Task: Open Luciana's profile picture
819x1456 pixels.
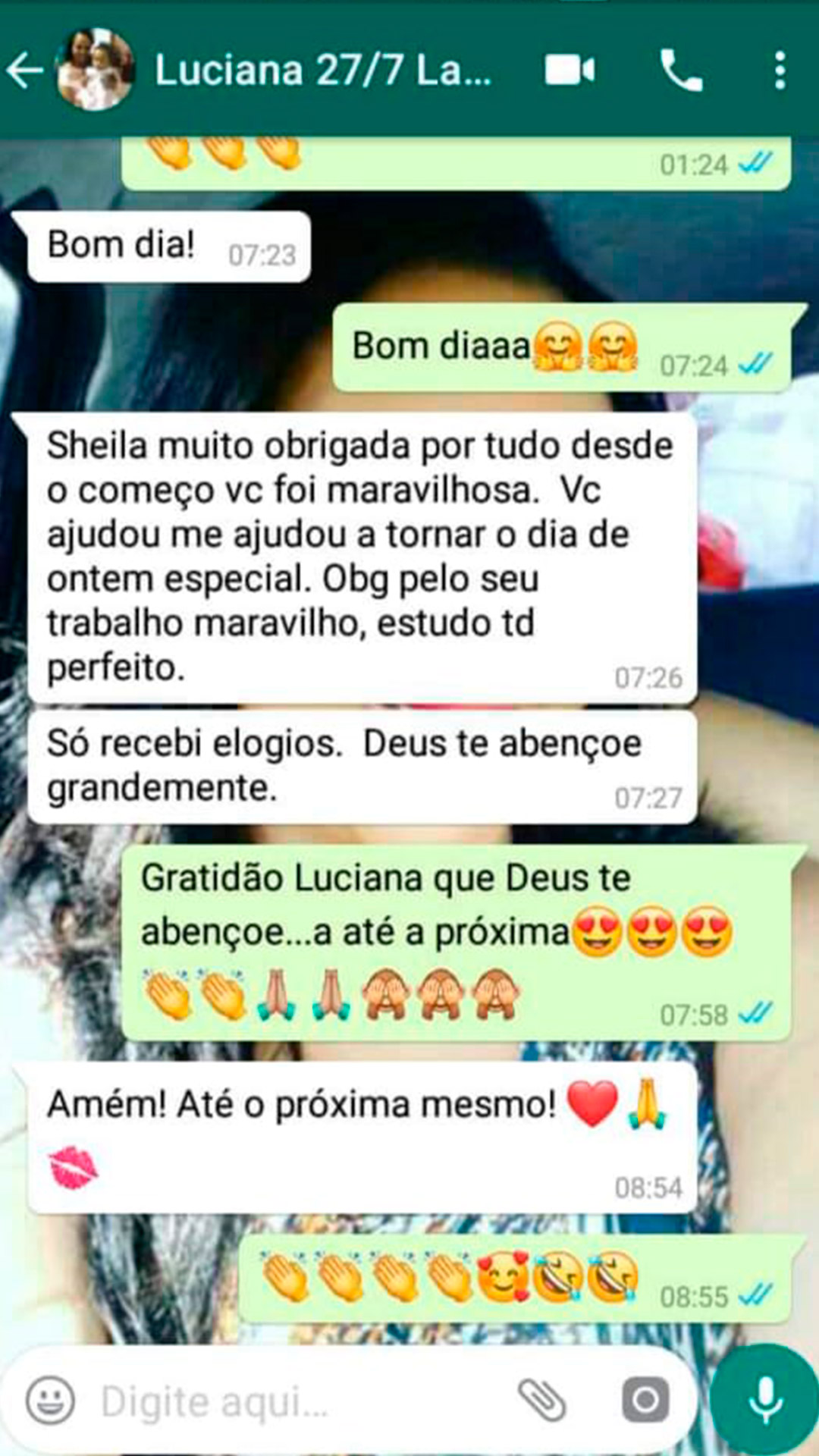Action: click(x=95, y=71)
